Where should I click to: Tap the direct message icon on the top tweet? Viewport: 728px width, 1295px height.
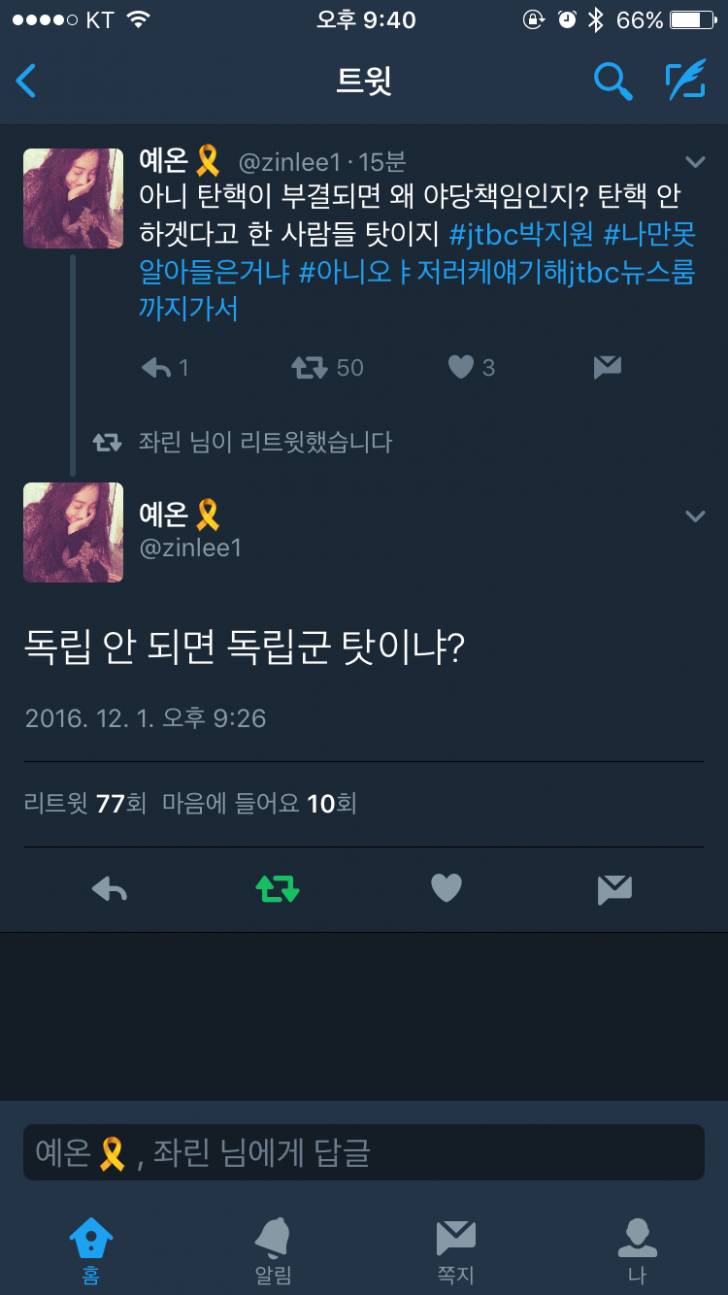[606, 368]
